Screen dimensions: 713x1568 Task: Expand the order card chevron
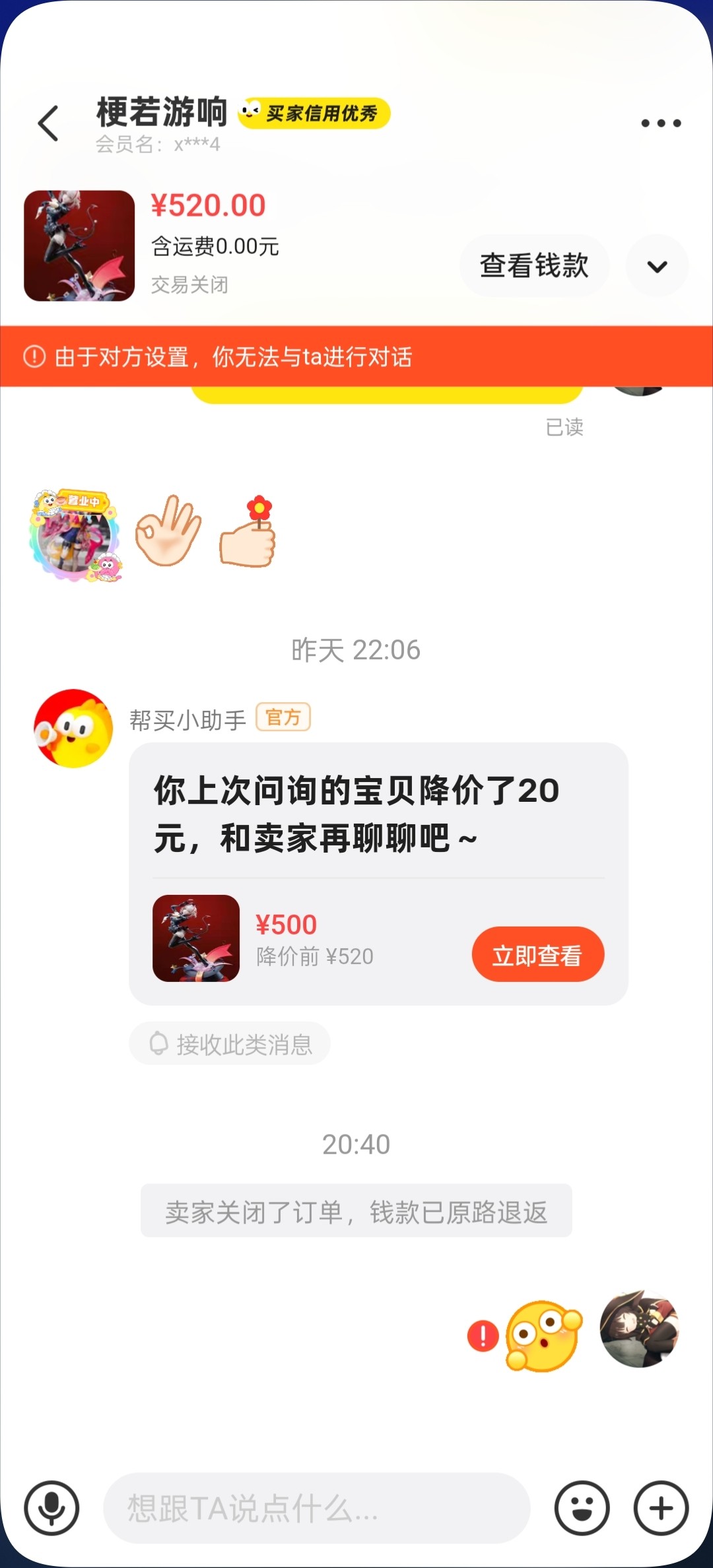coord(657,266)
